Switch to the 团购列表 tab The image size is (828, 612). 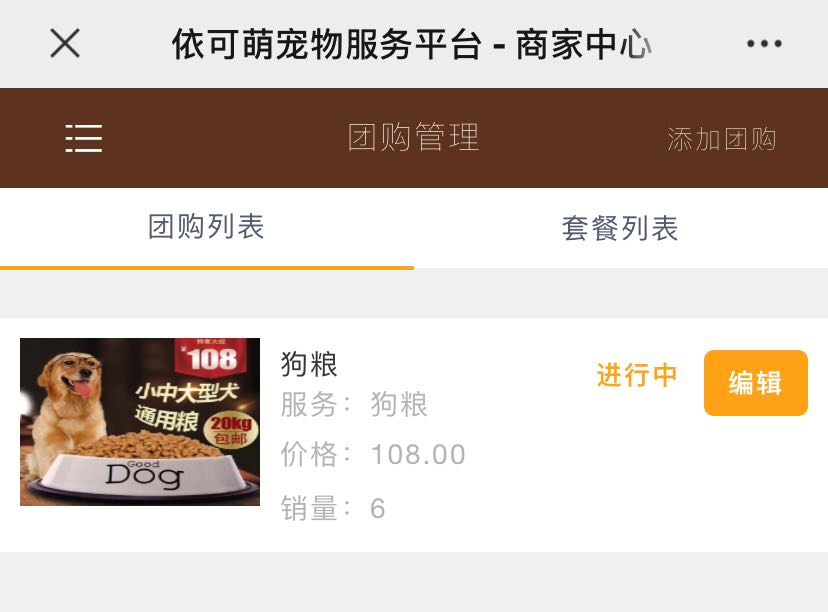[x=206, y=228]
